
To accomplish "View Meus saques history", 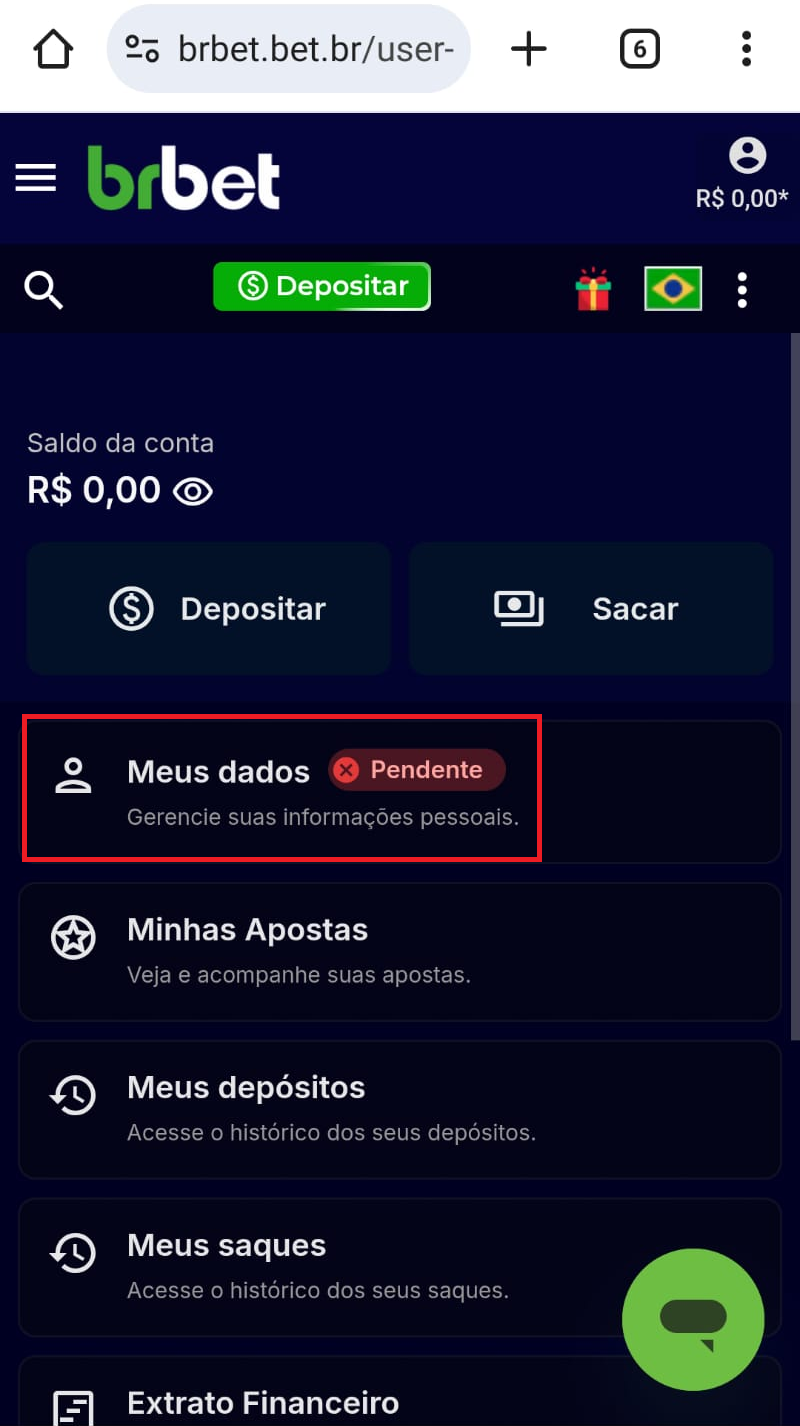I will point(330,1267).
